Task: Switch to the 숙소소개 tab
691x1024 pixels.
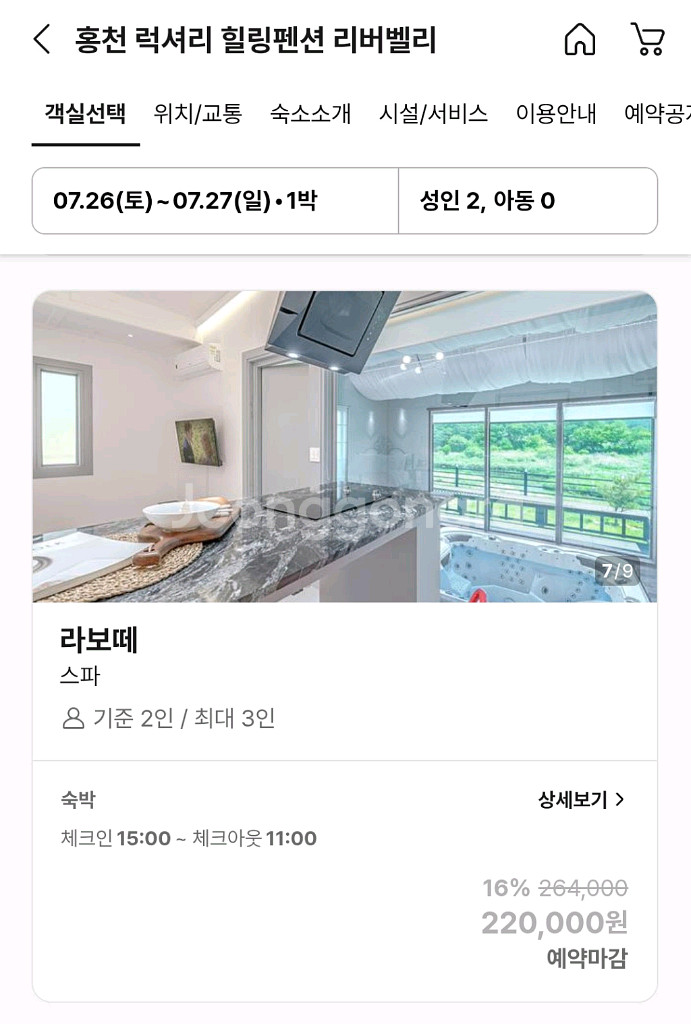Action: [x=310, y=113]
